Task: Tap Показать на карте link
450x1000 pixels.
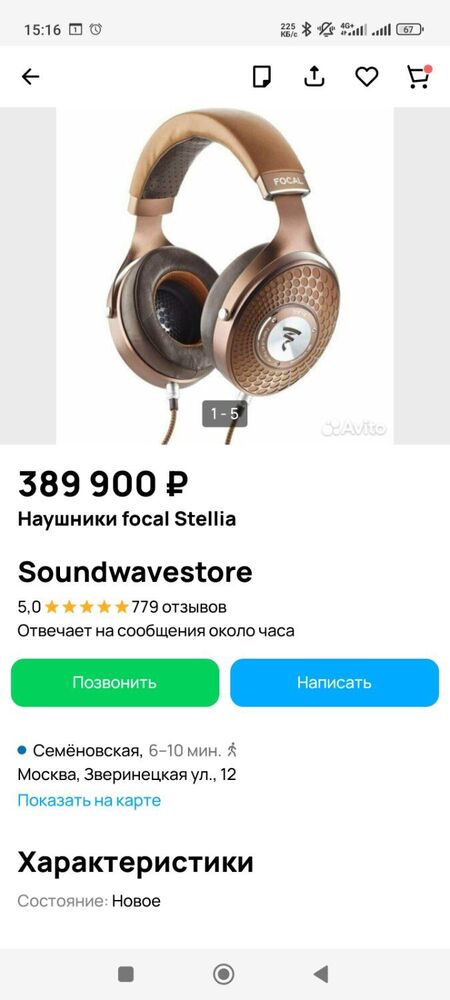Action: point(89,800)
